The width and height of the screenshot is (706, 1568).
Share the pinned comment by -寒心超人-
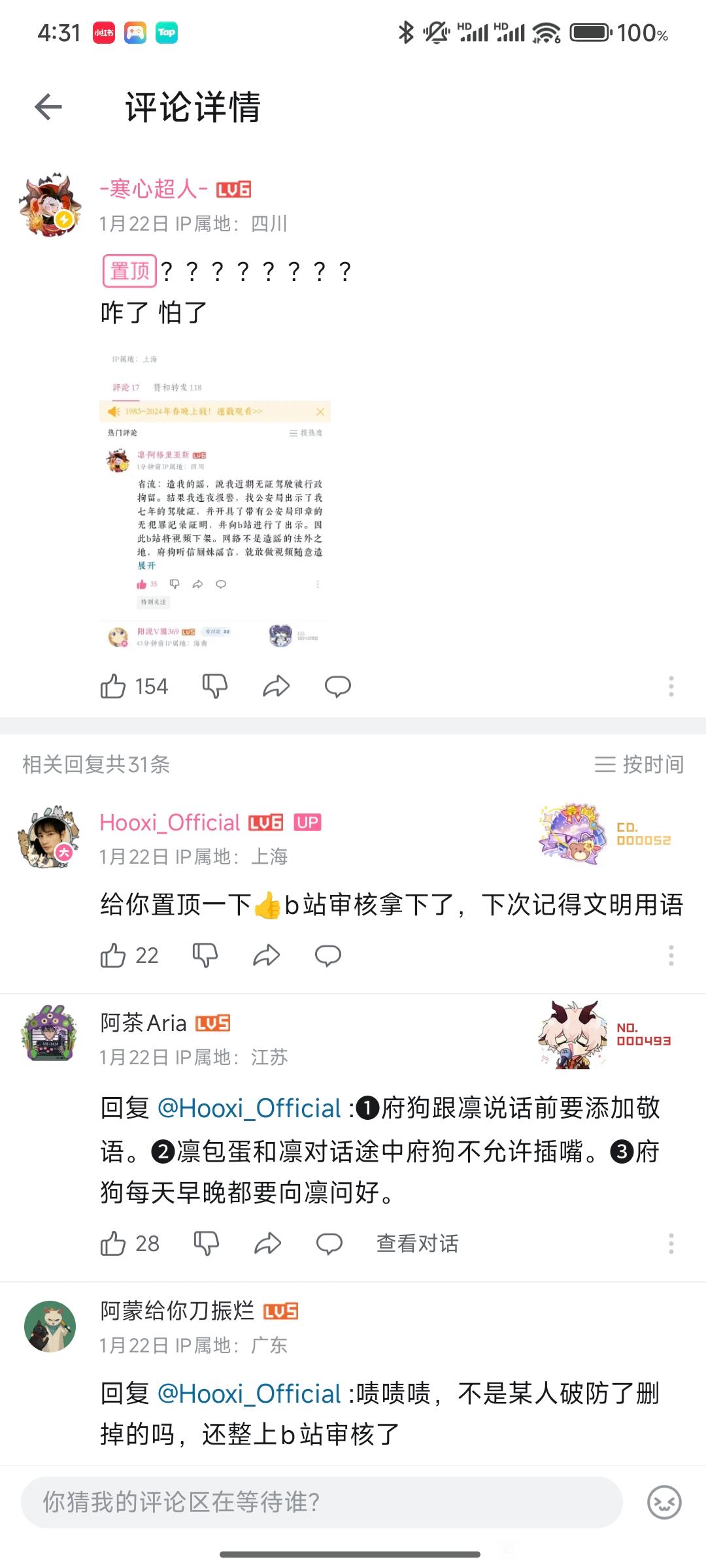pyautogui.click(x=276, y=686)
